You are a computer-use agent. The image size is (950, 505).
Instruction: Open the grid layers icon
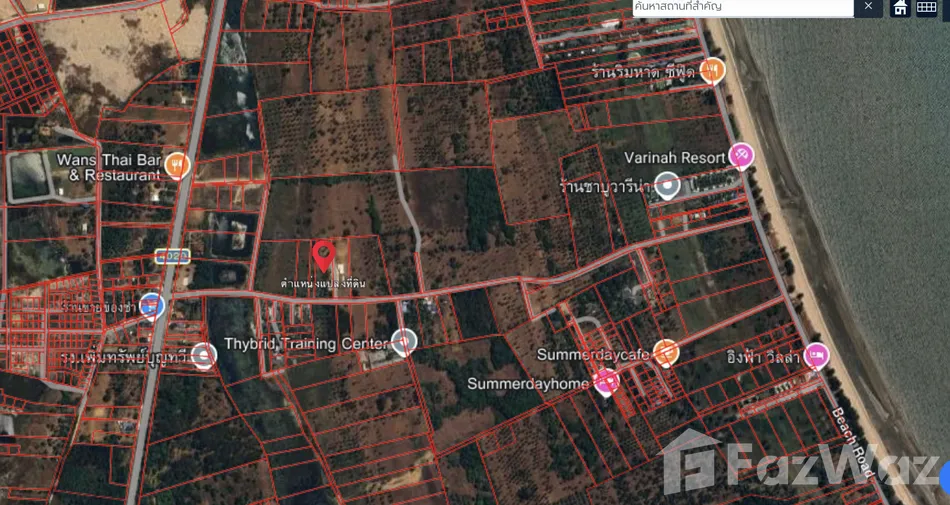click(926, 7)
